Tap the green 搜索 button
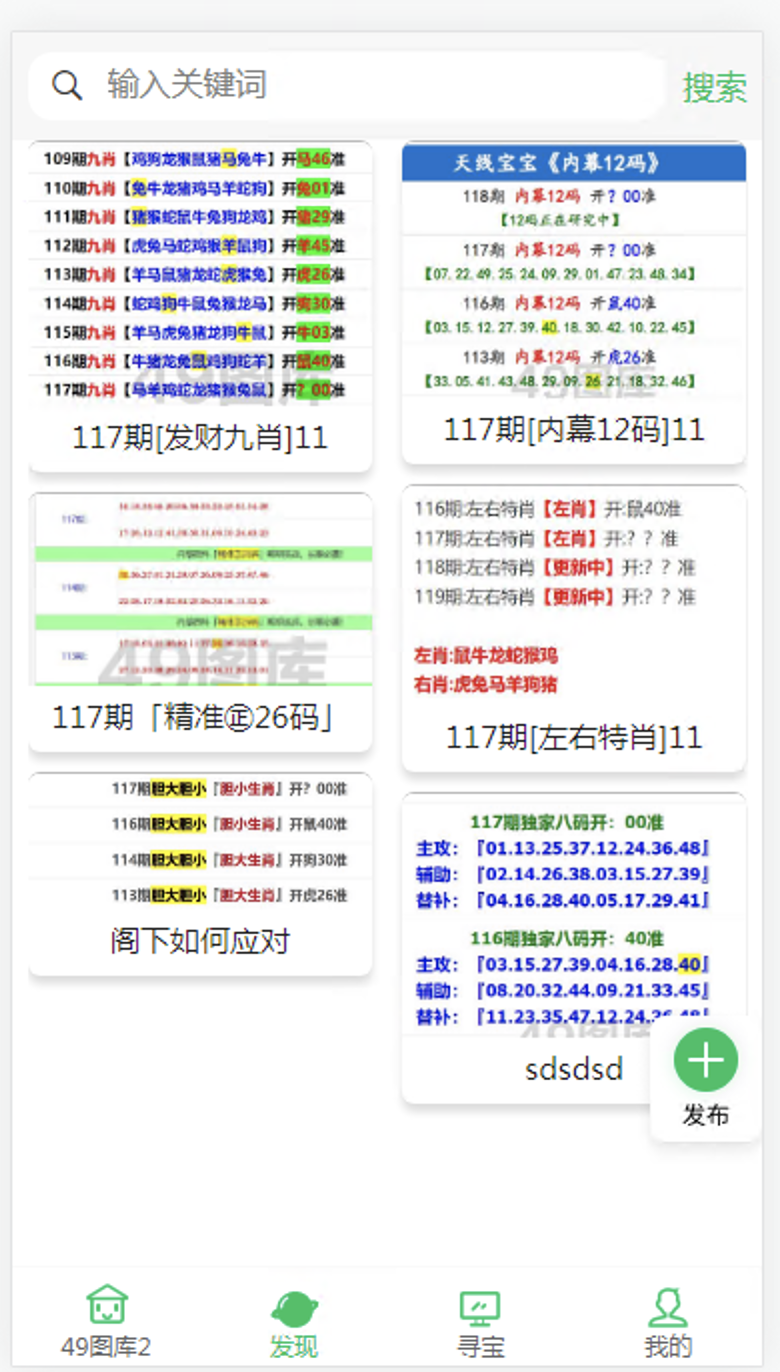Viewport: 780px width, 1372px height. point(714,87)
